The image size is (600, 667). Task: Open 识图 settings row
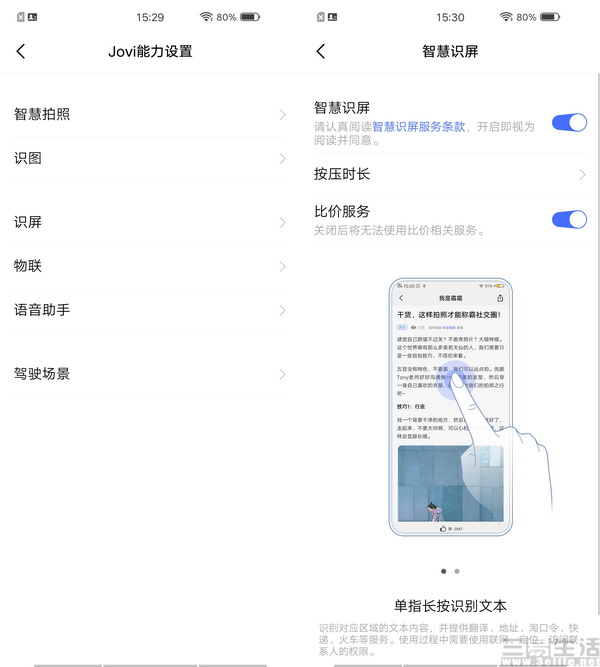click(150, 158)
